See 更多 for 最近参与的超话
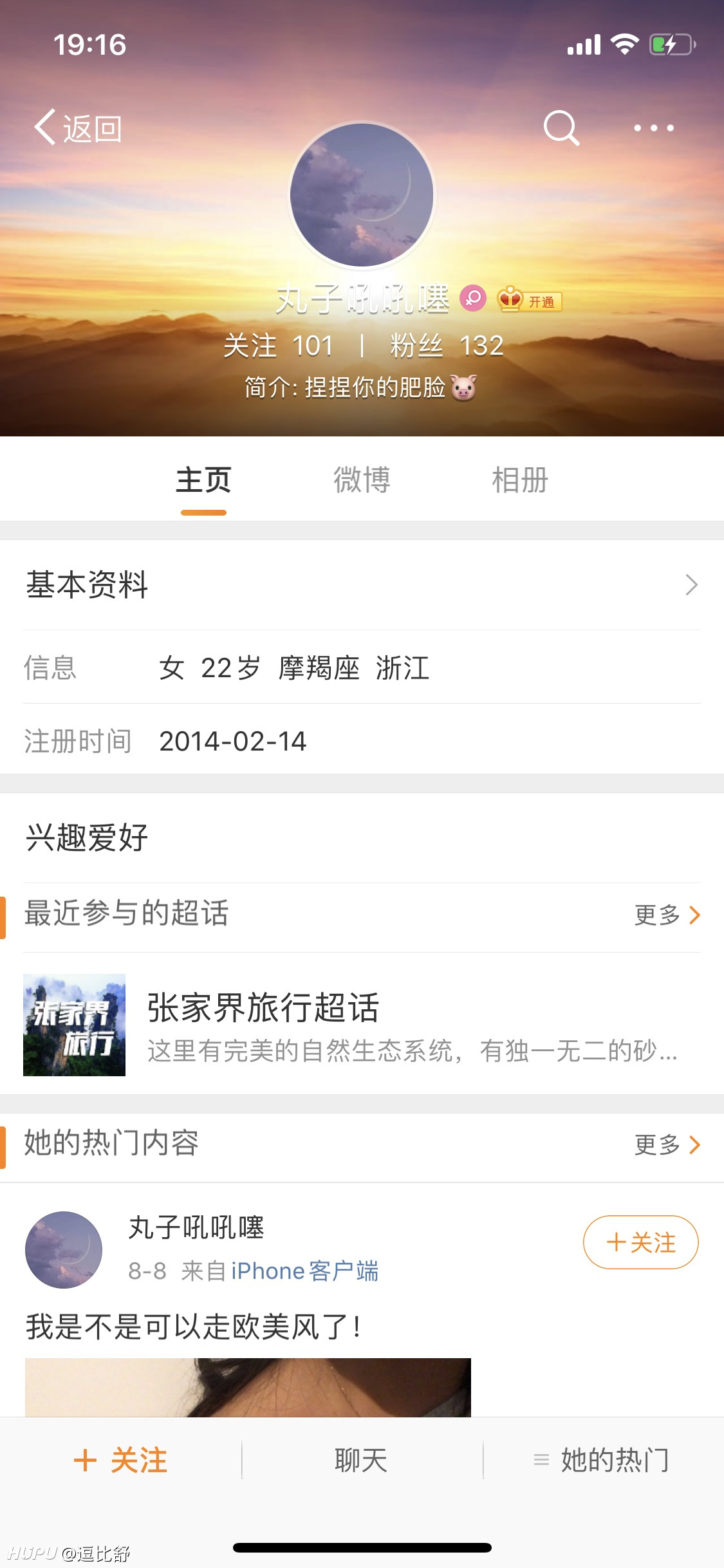This screenshot has height=1568, width=724. [667, 915]
